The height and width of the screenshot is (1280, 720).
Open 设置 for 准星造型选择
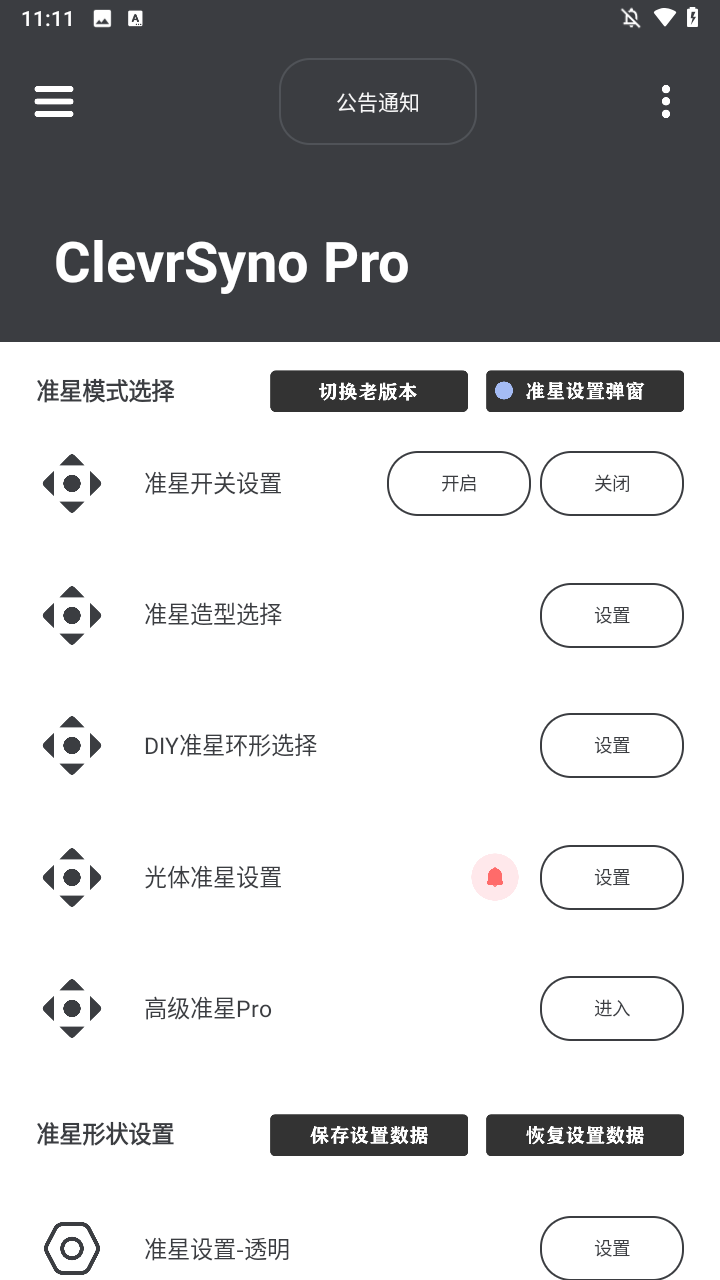click(611, 615)
